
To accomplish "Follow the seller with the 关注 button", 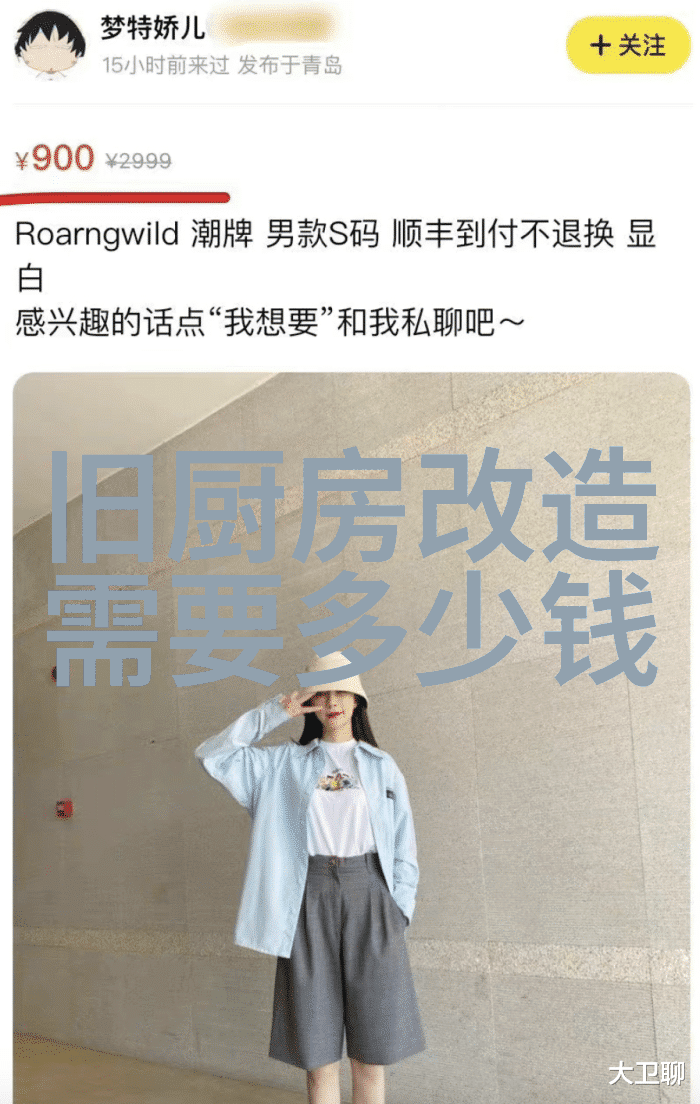I will (628, 45).
